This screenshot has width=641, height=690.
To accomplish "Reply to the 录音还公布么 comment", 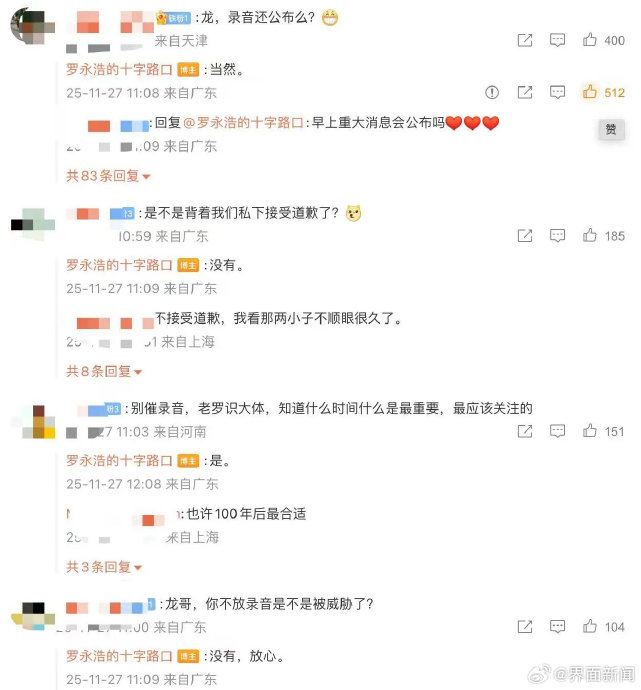I will click(557, 40).
